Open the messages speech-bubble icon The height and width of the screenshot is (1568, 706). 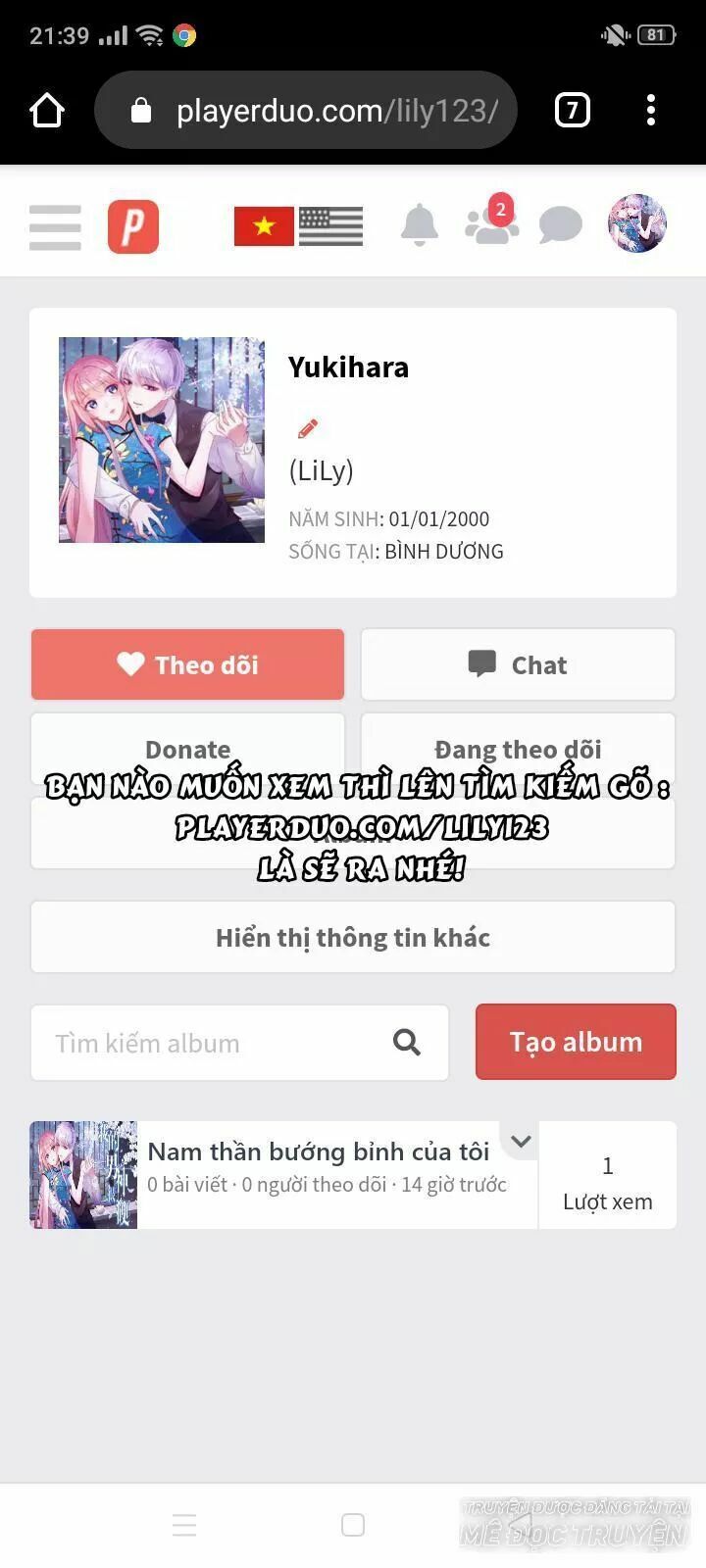(x=561, y=224)
